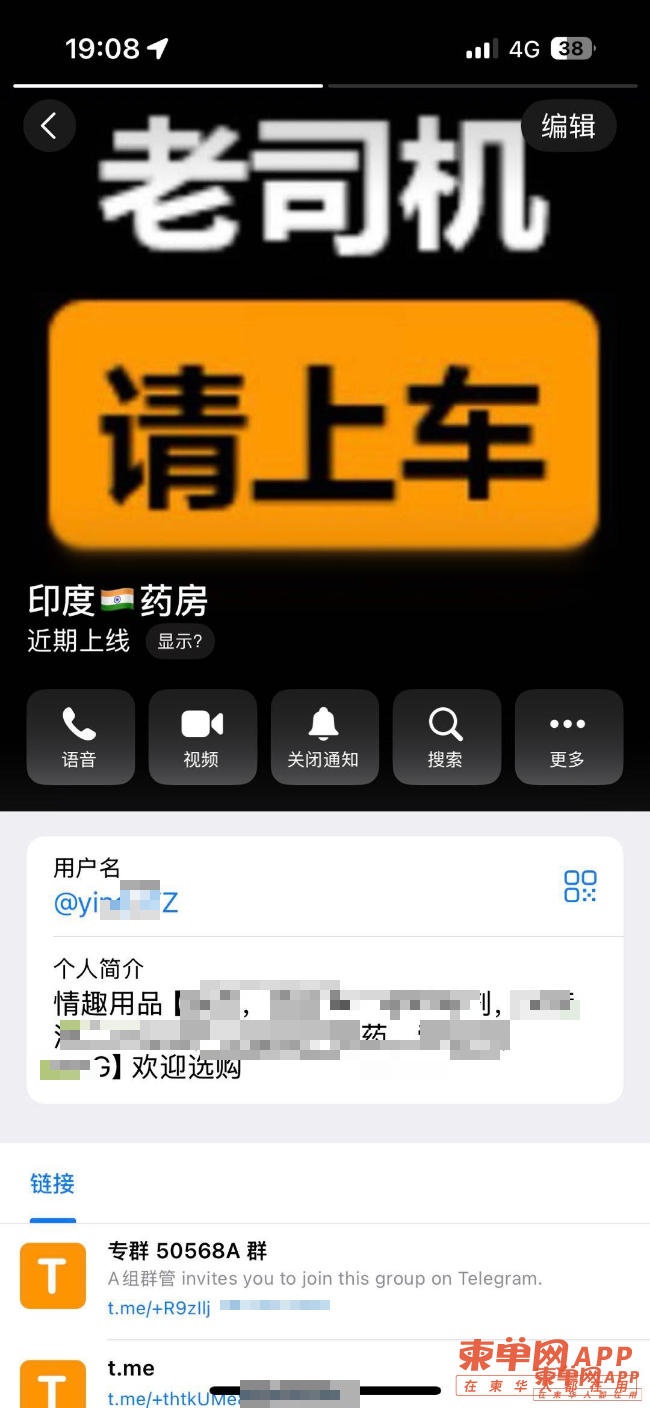Select the 链接 links tab
This screenshot has width=650, height=1408.
52,1184
